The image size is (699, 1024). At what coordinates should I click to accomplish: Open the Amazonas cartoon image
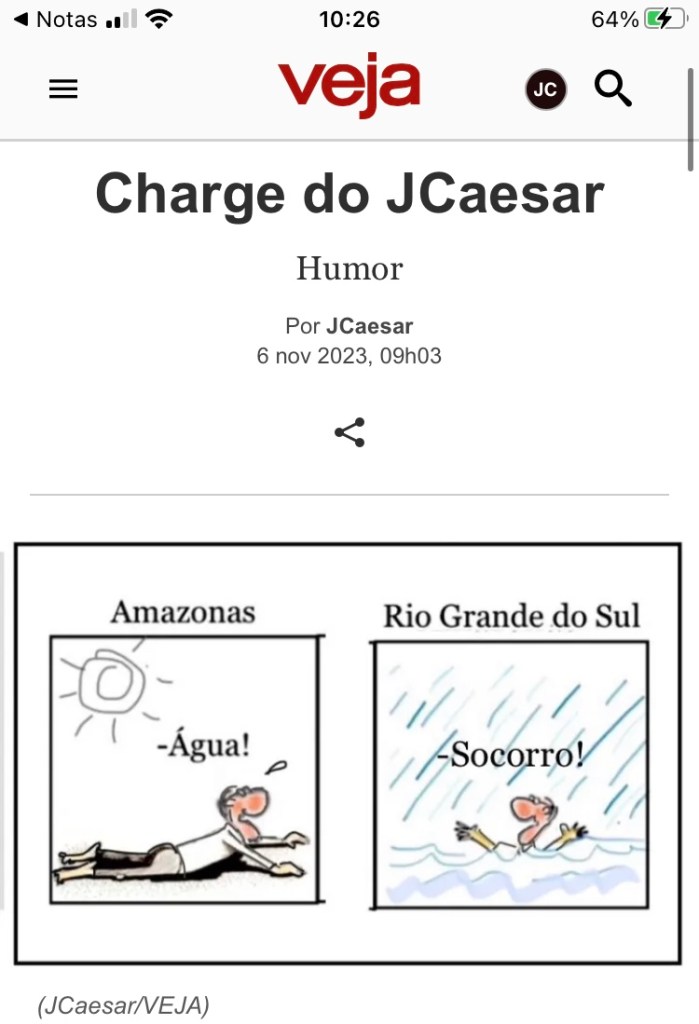pos(185,768)
